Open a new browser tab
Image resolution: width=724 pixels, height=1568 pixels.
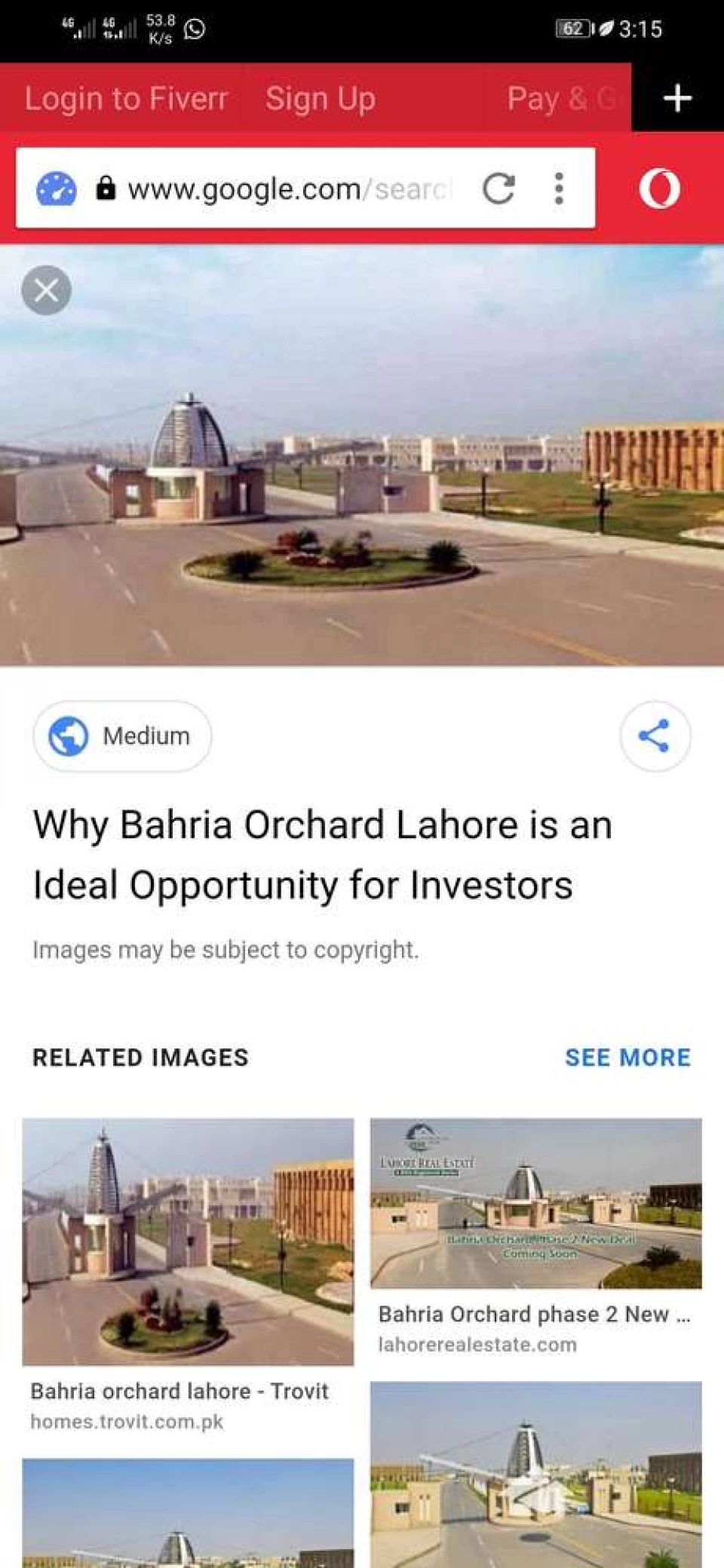pos(677,98)
